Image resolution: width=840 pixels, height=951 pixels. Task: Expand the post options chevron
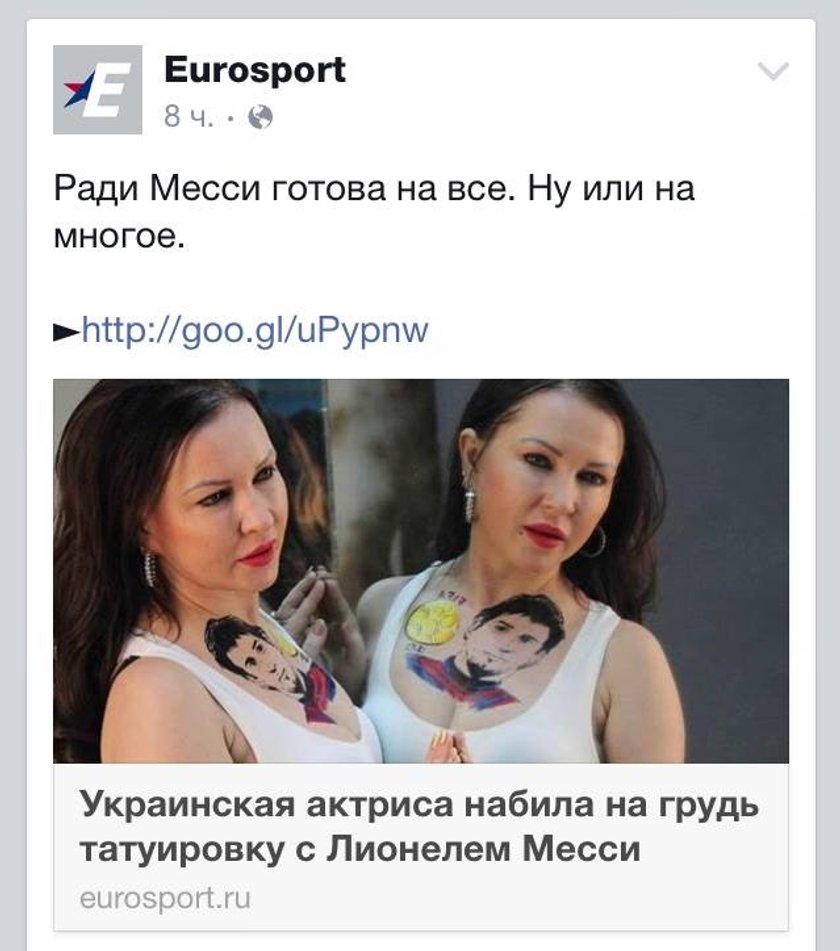click(x=773, y=71)
